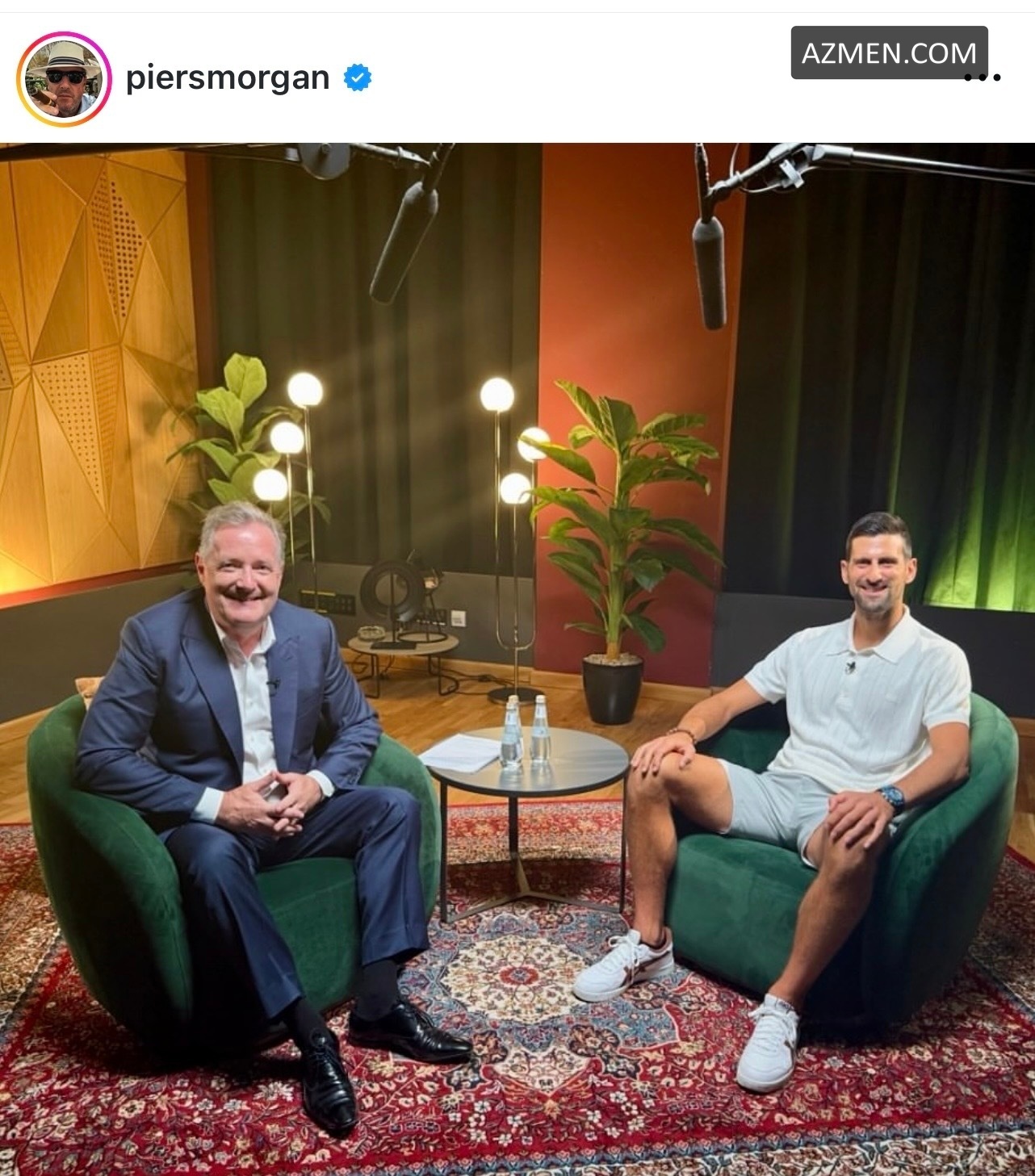Open piersmorgan's story from the profile avatar
Image resolution: width=1035 pixels, height=1176 pixels.
coord(63,79)
